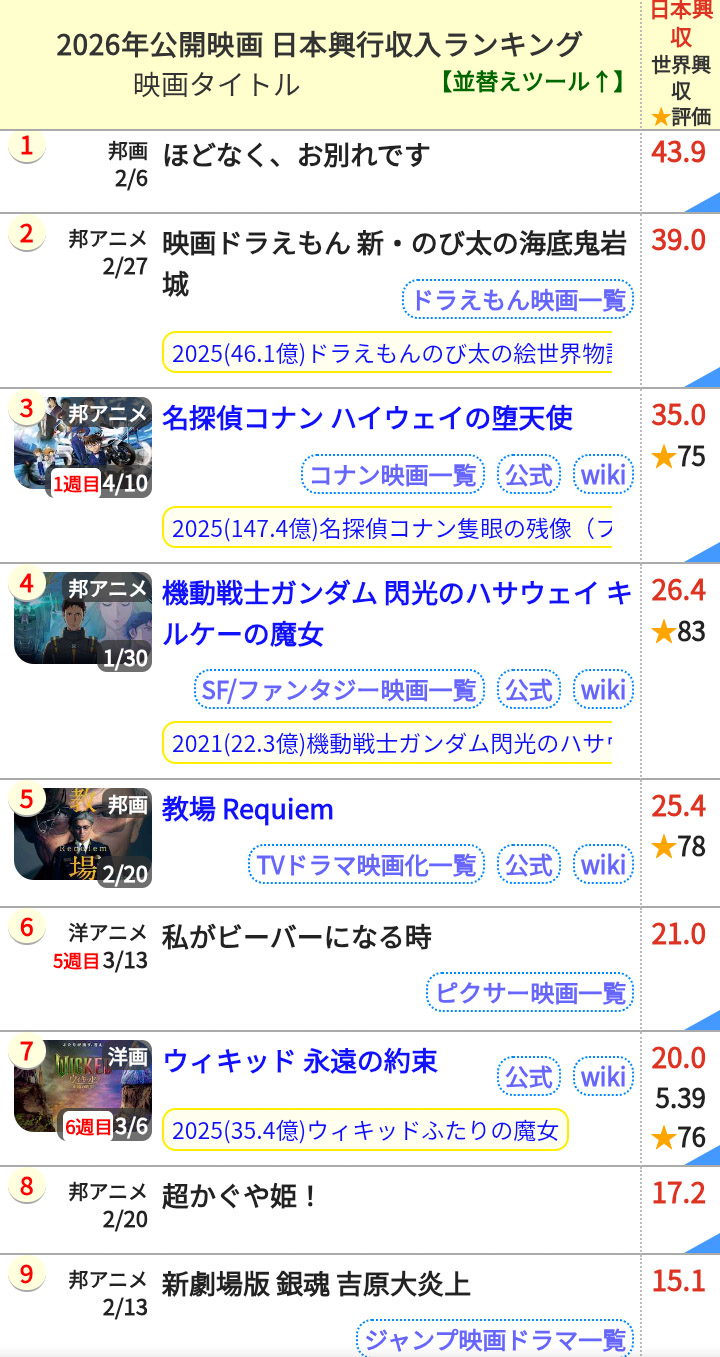Tap the SF/ファンタジー映画一覧 chip

click(338, 689)
